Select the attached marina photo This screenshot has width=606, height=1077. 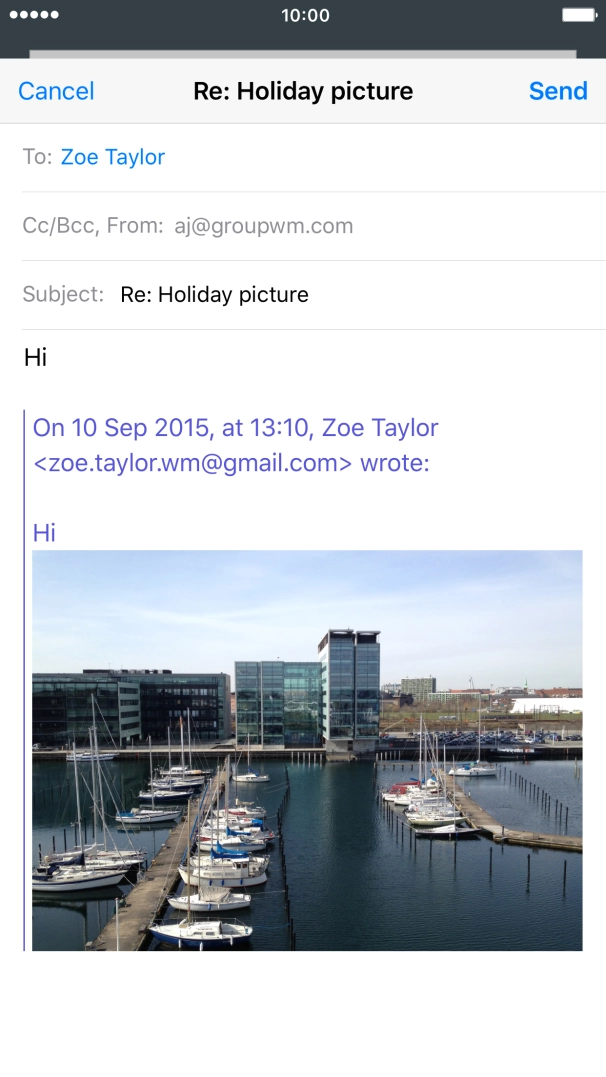[x=307, y=750]
